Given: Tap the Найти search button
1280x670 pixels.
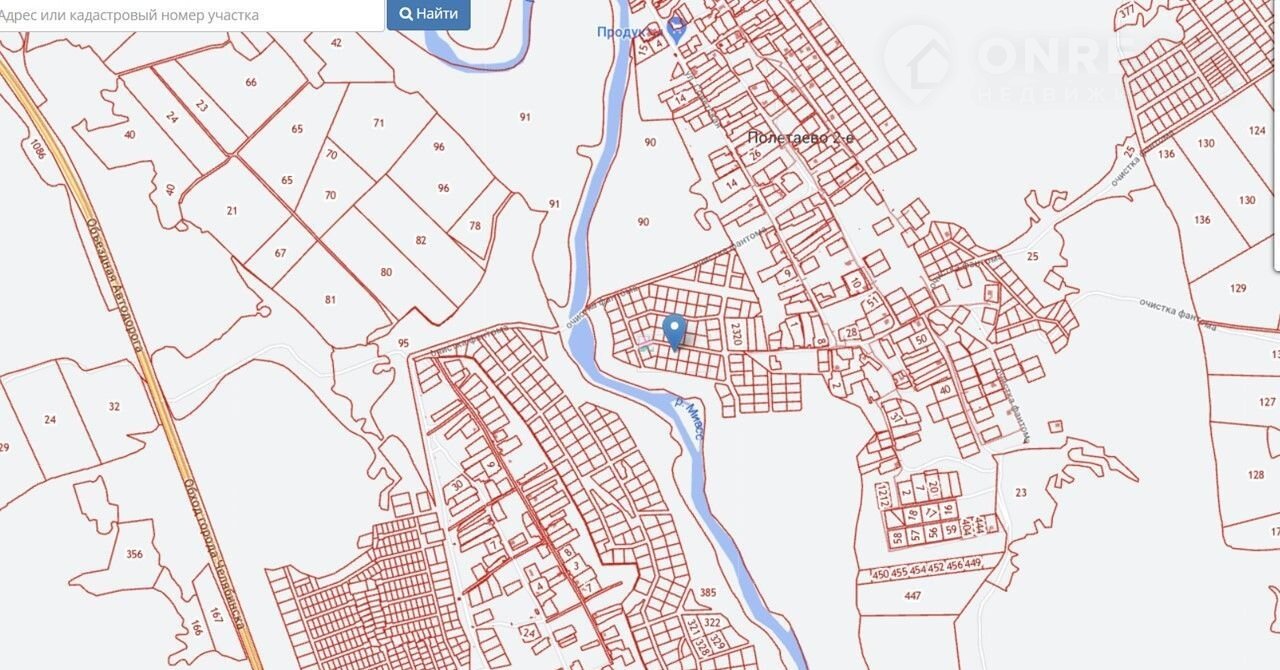Looking at the screenshot, I should pos(429,14).
